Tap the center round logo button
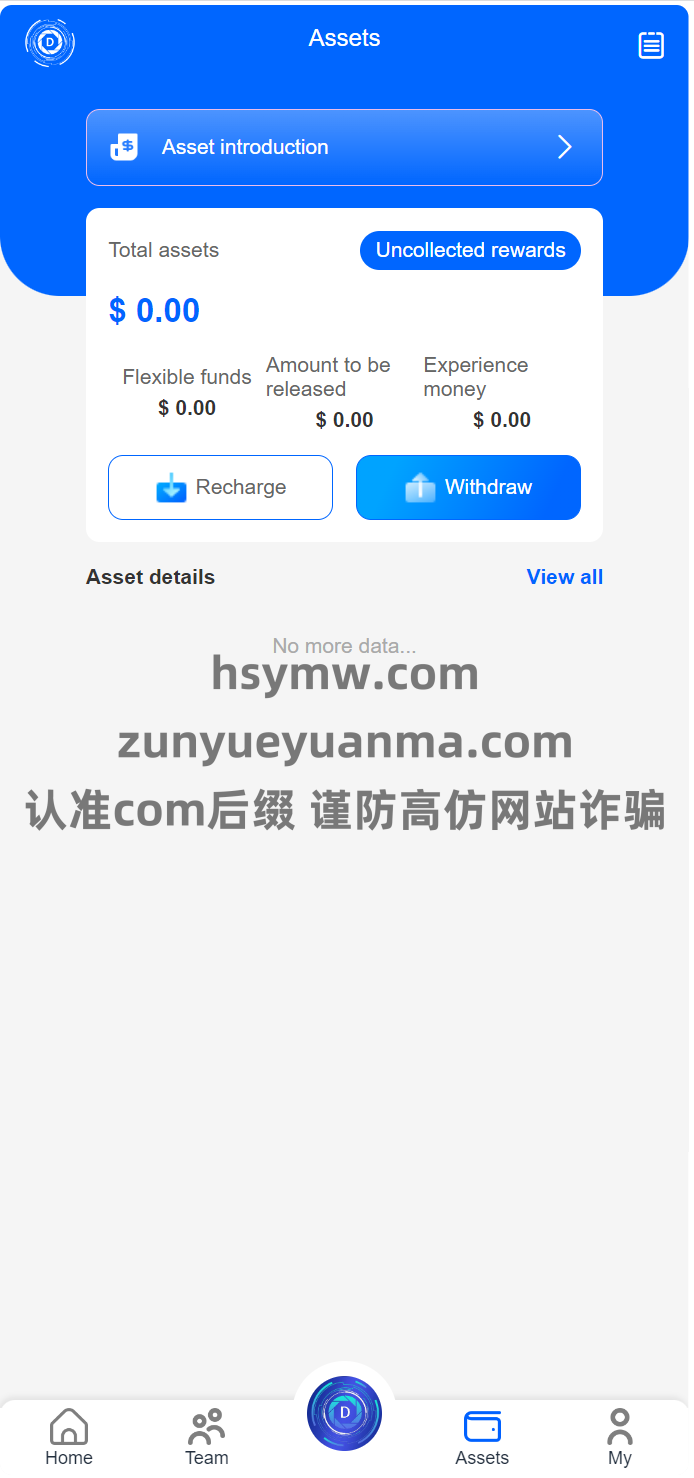The width and height of the screenshot is (694, 1478). pos(344,1413)
